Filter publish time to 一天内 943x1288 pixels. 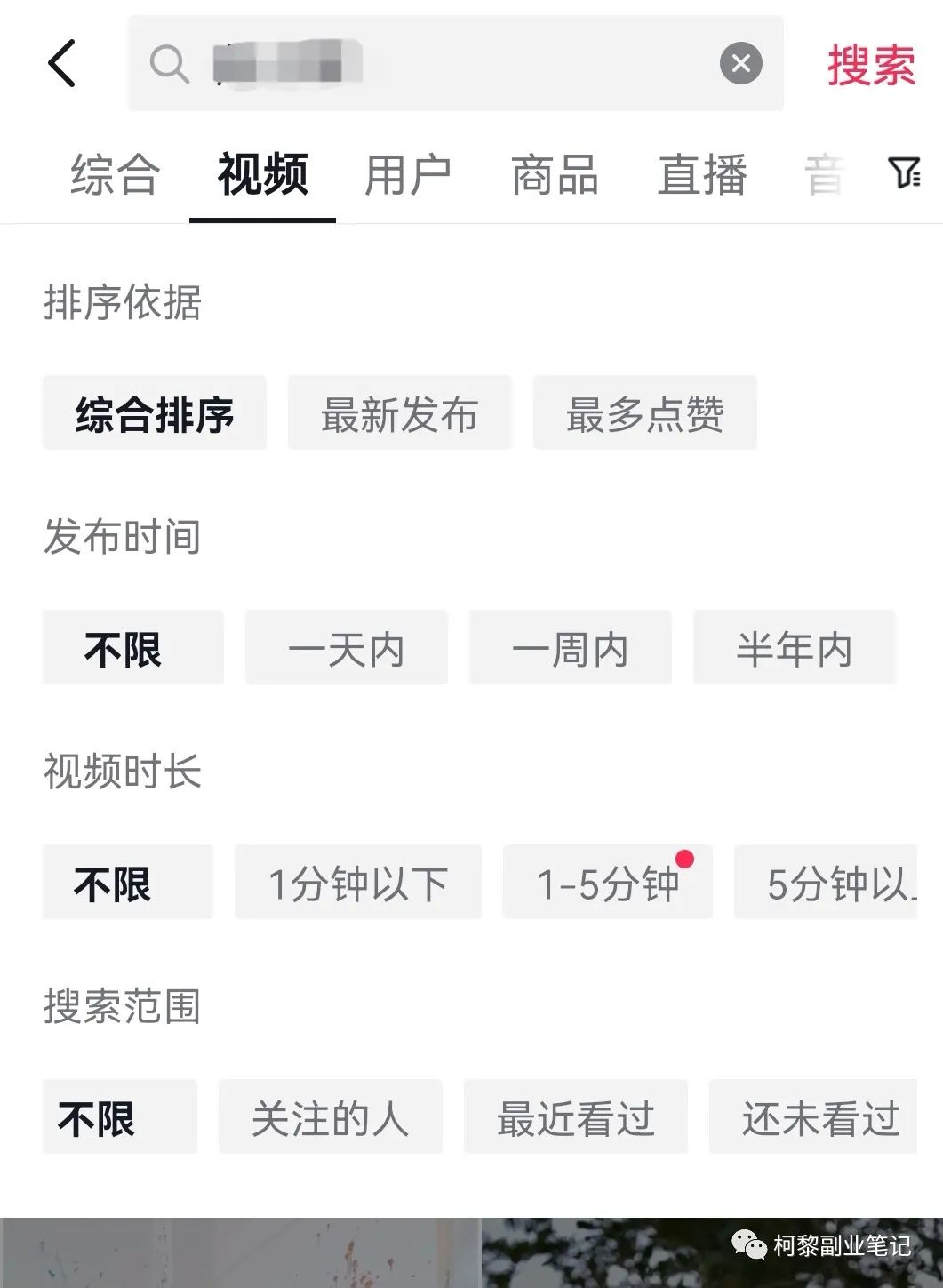click(346, 648)
